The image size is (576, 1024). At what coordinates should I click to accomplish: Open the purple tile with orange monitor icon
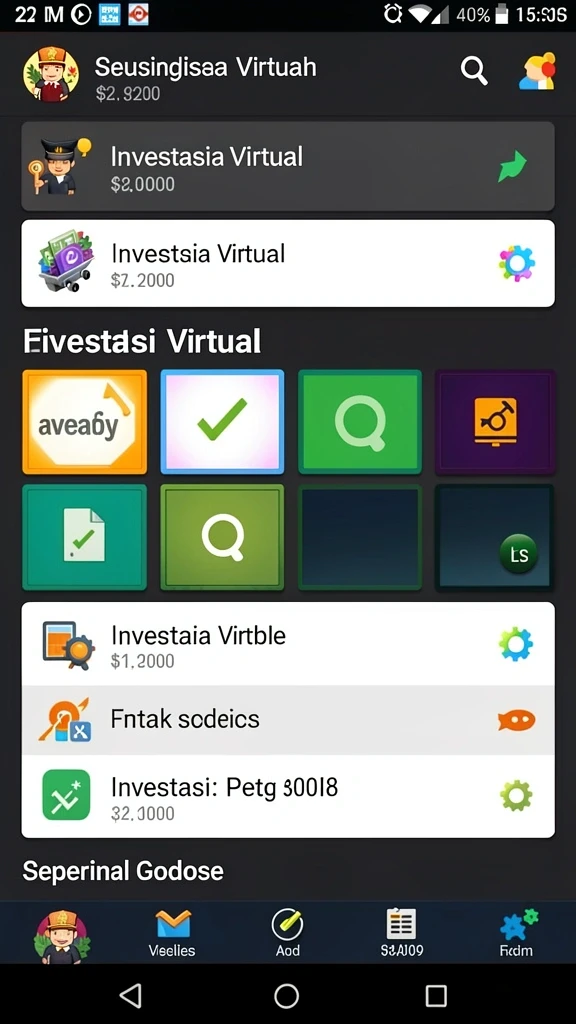click(496, 422)
